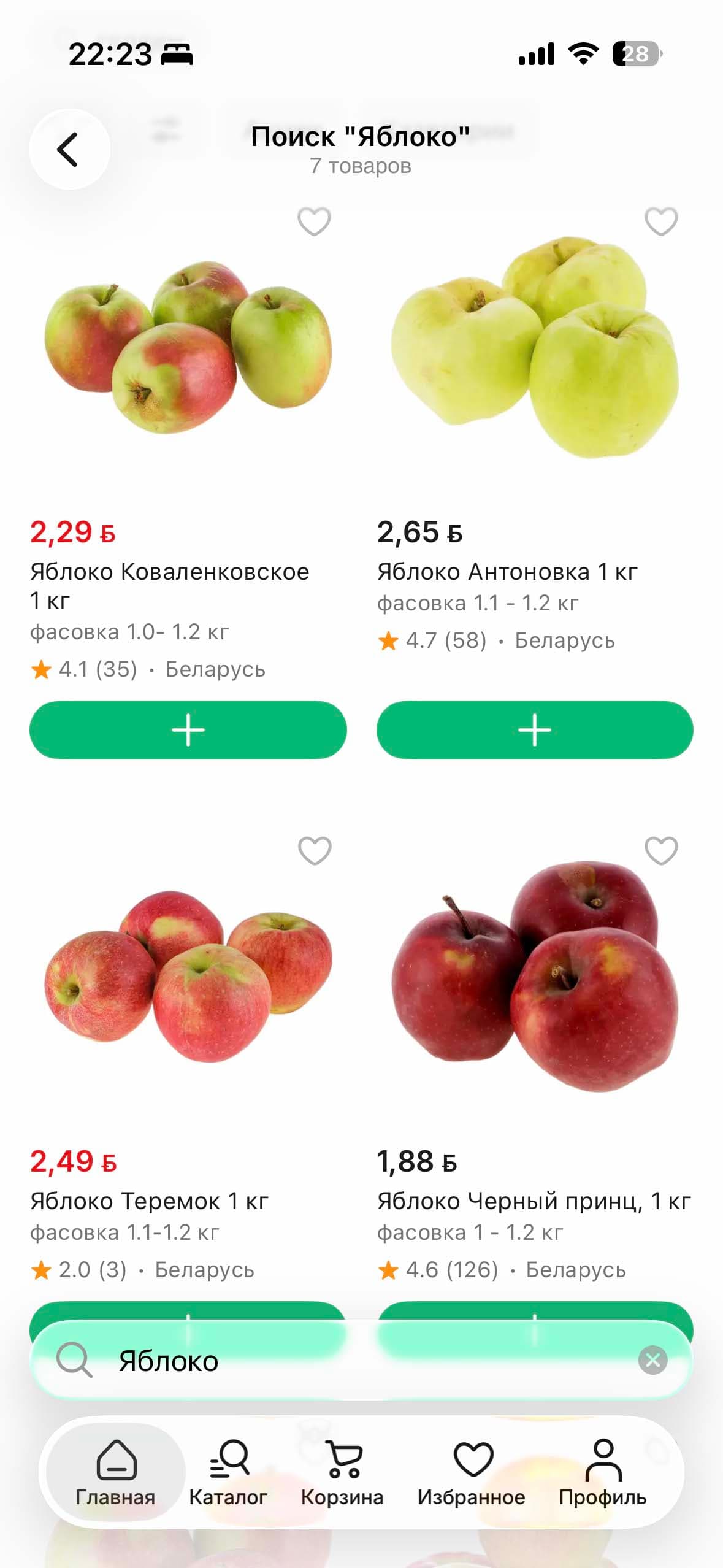The height and width of the screenshot is (1568, 723).
Task: Like the Яблоко Теремок heart icon
Action: click(x=315, y=851)
